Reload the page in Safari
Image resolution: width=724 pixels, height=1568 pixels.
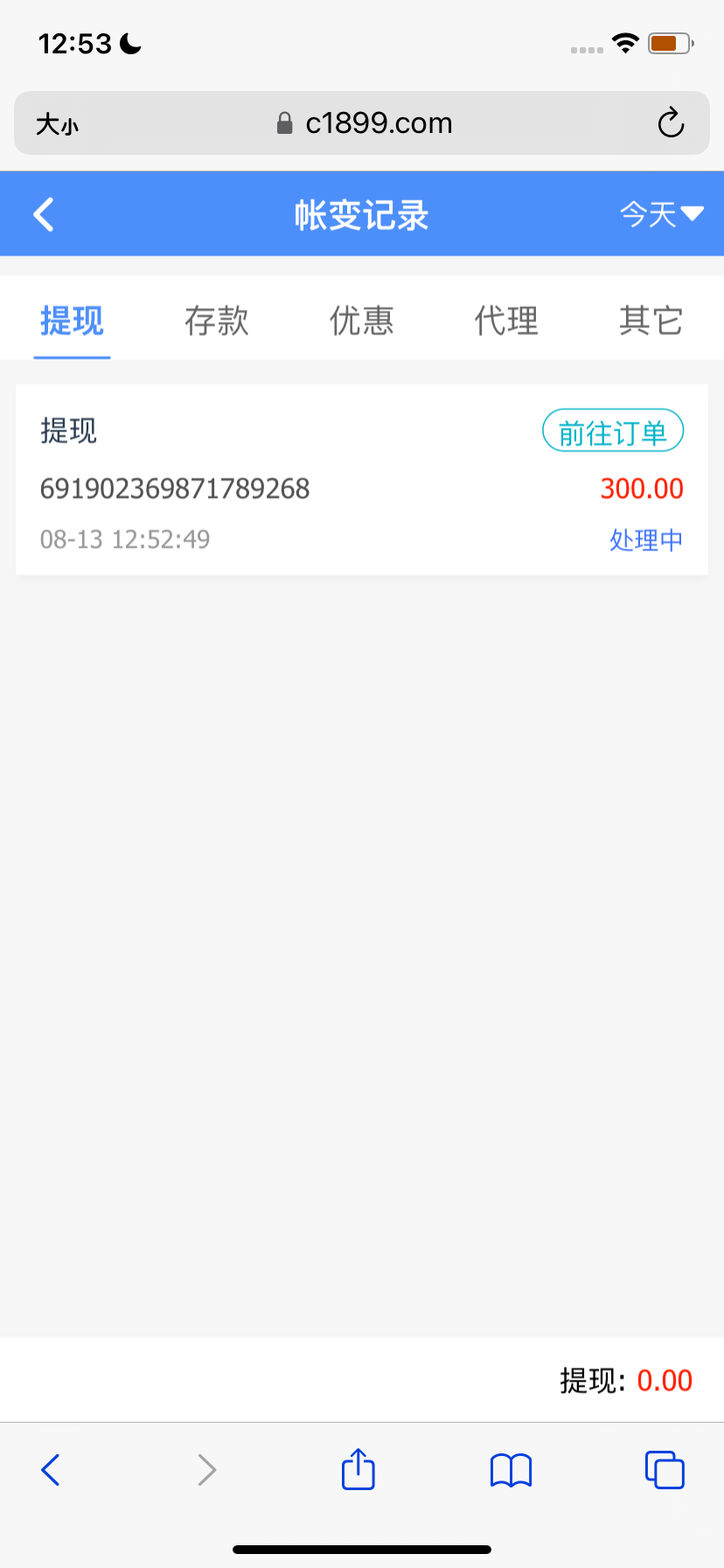click(x=671, y=123)
